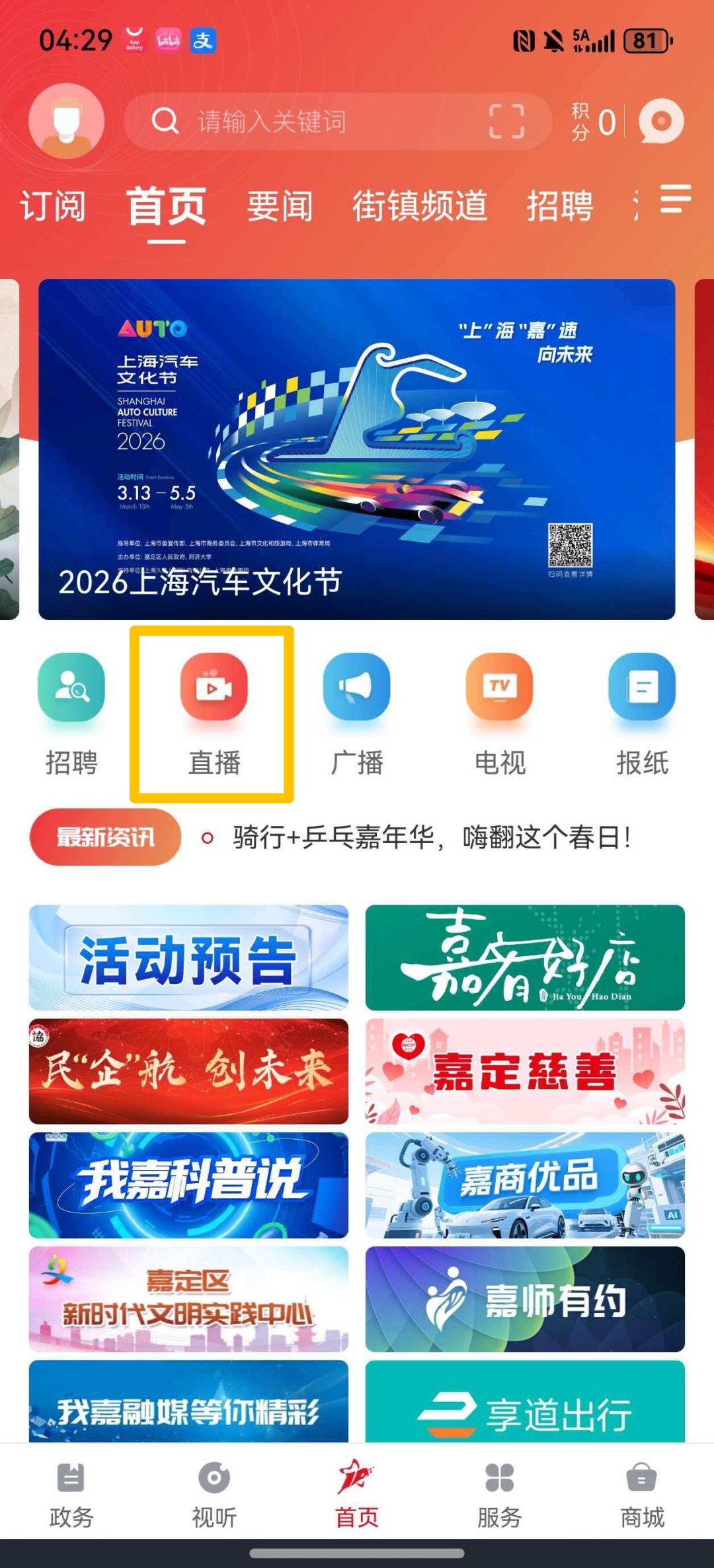Image resolution: width=714 pixels, height=1568 pixels.
Task: Open the 报纸 newspaper shortcut
Action: (642, 714)
